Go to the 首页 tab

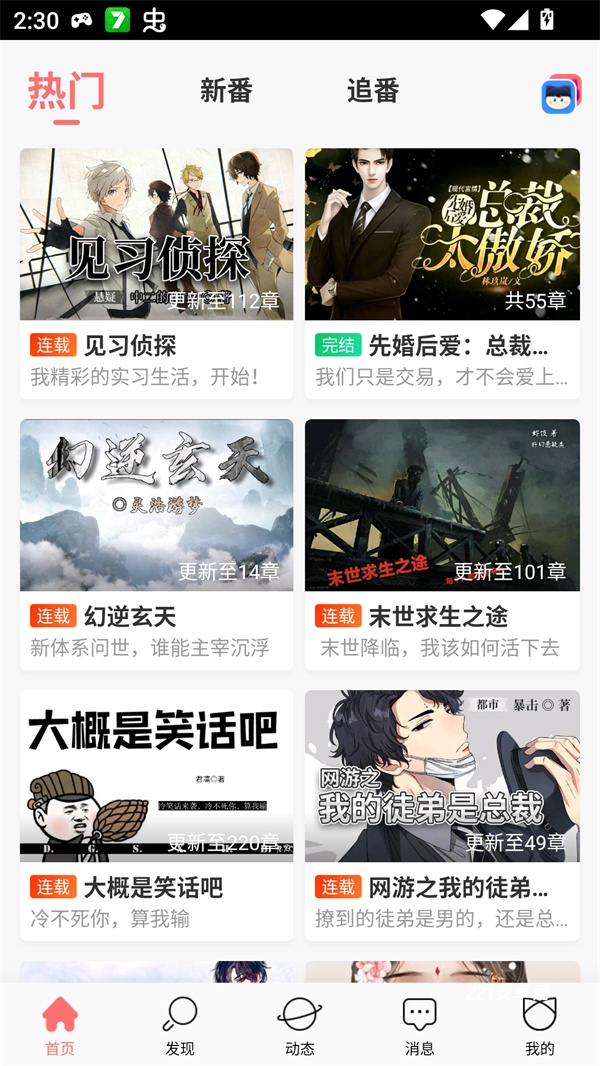[x=60, y=1026]
